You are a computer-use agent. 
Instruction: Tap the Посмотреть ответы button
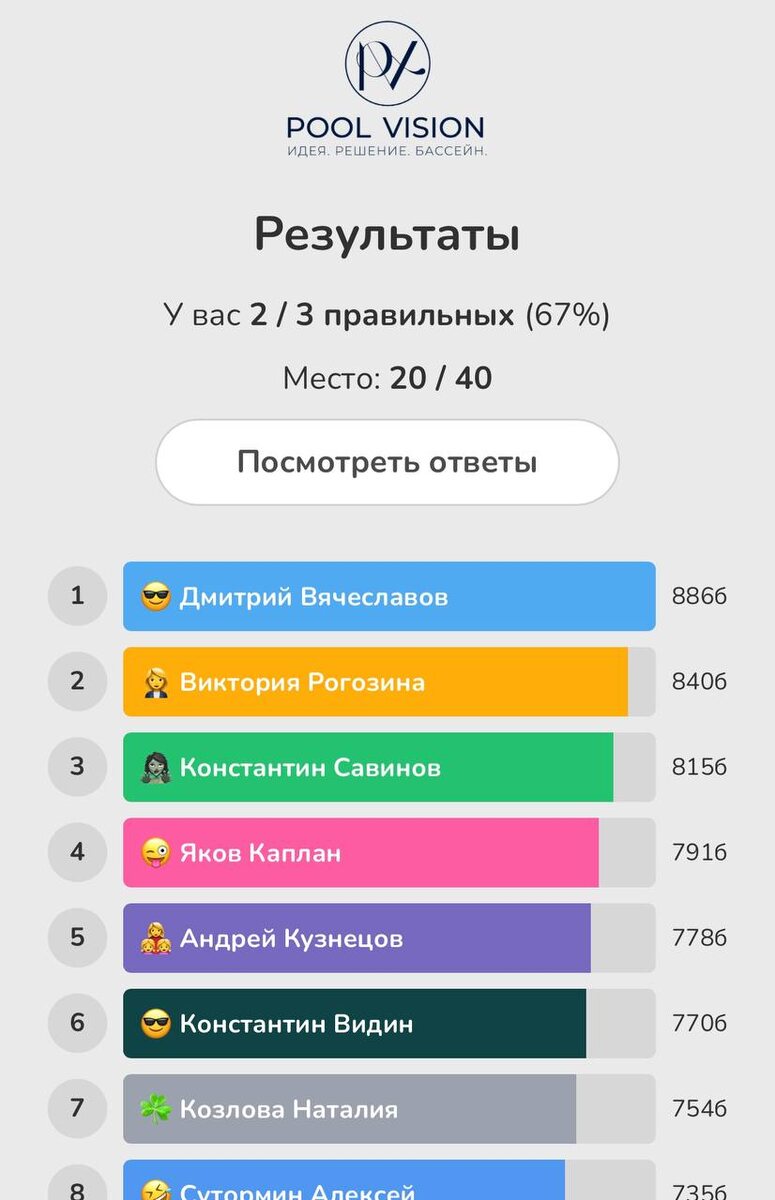(x=387, y=463)
